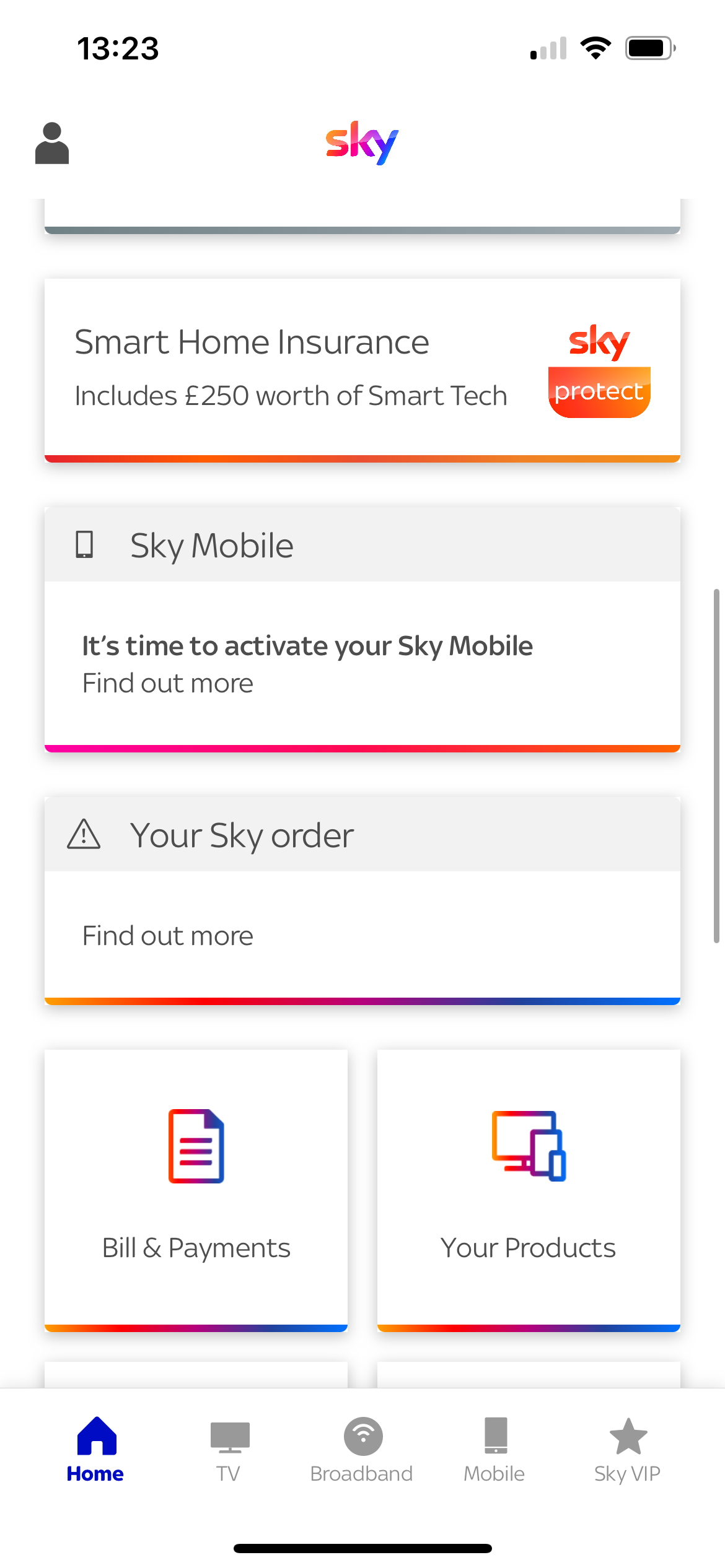This screenshot has width=725, height=1568.
Task: Tap It's time to activate your Sky Mobile
Action: (307, 645)
